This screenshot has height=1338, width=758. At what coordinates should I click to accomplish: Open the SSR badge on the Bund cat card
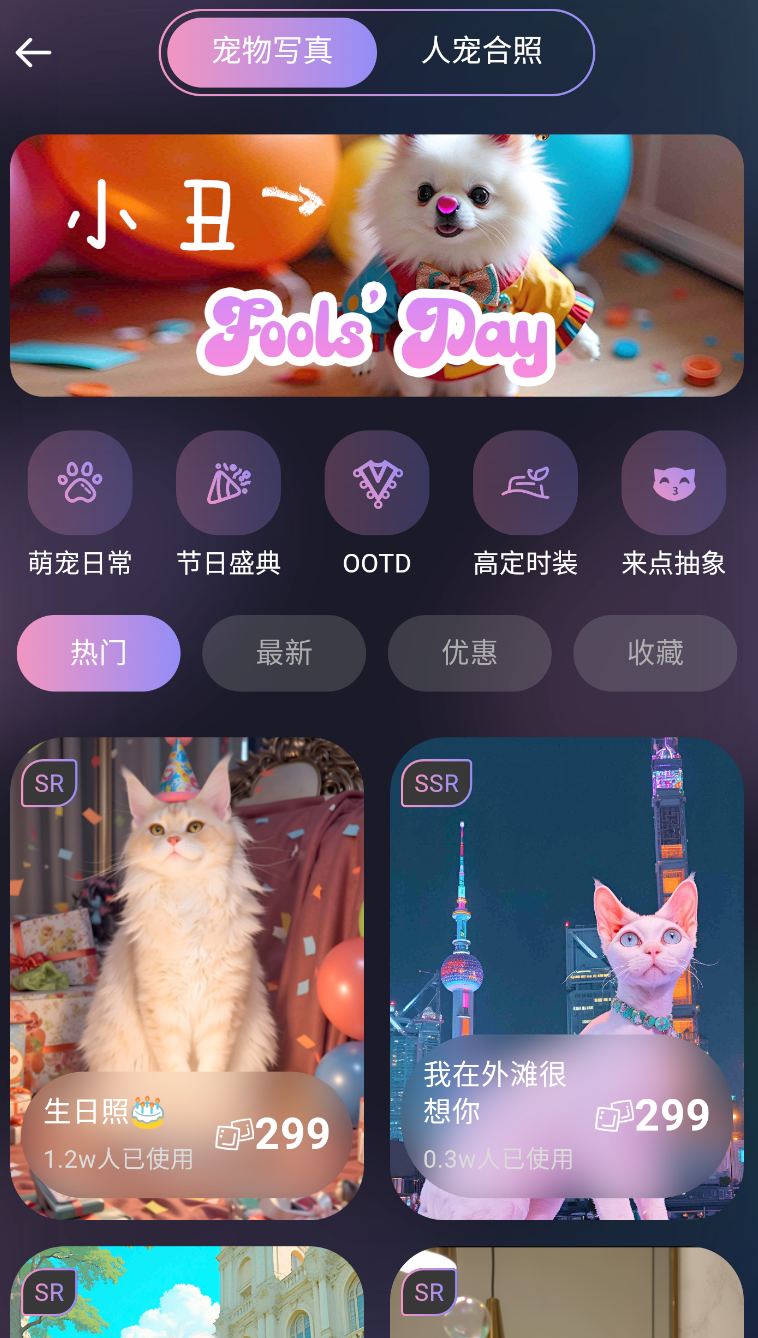coord(436,782)
